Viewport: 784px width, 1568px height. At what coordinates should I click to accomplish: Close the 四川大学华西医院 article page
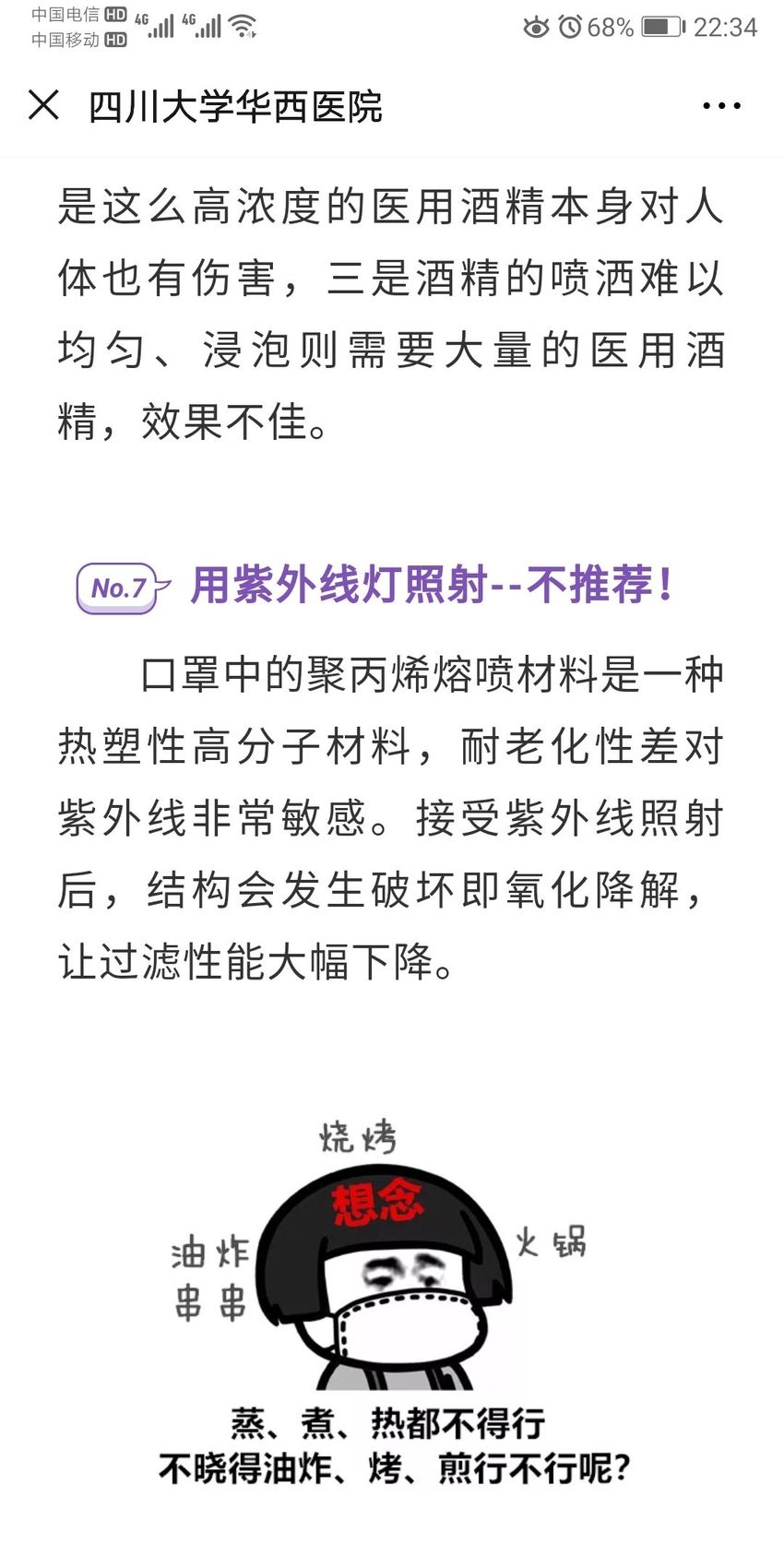[43, 105]
